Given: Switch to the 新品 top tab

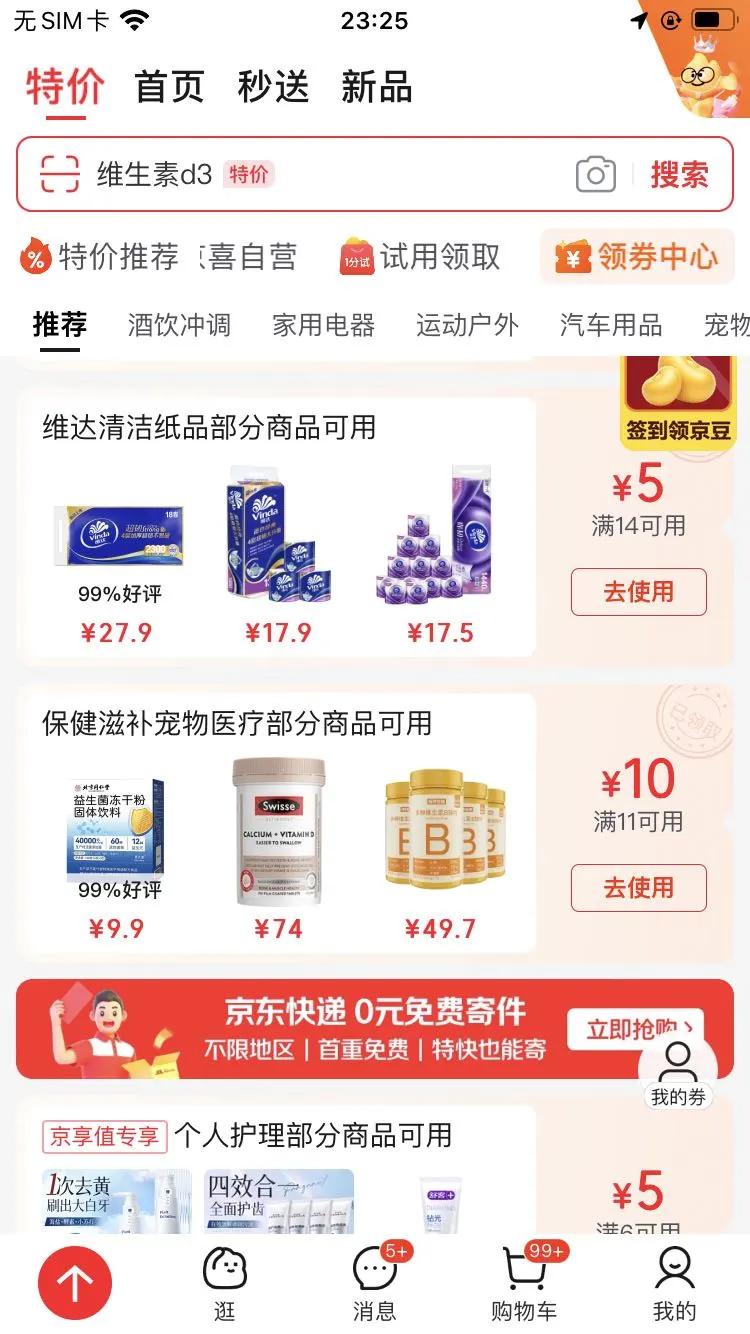Looking at the screenshot, I should (376, 87).
